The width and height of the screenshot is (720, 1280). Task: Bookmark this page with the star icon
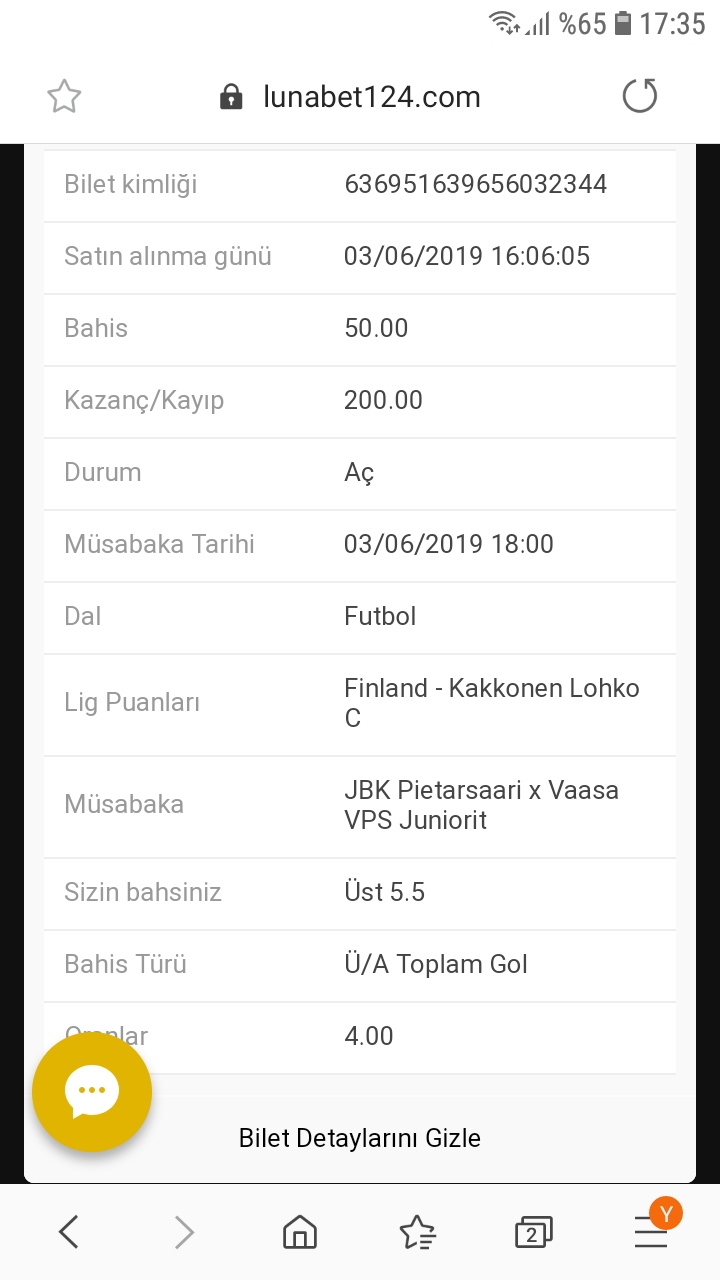point(64,97)
